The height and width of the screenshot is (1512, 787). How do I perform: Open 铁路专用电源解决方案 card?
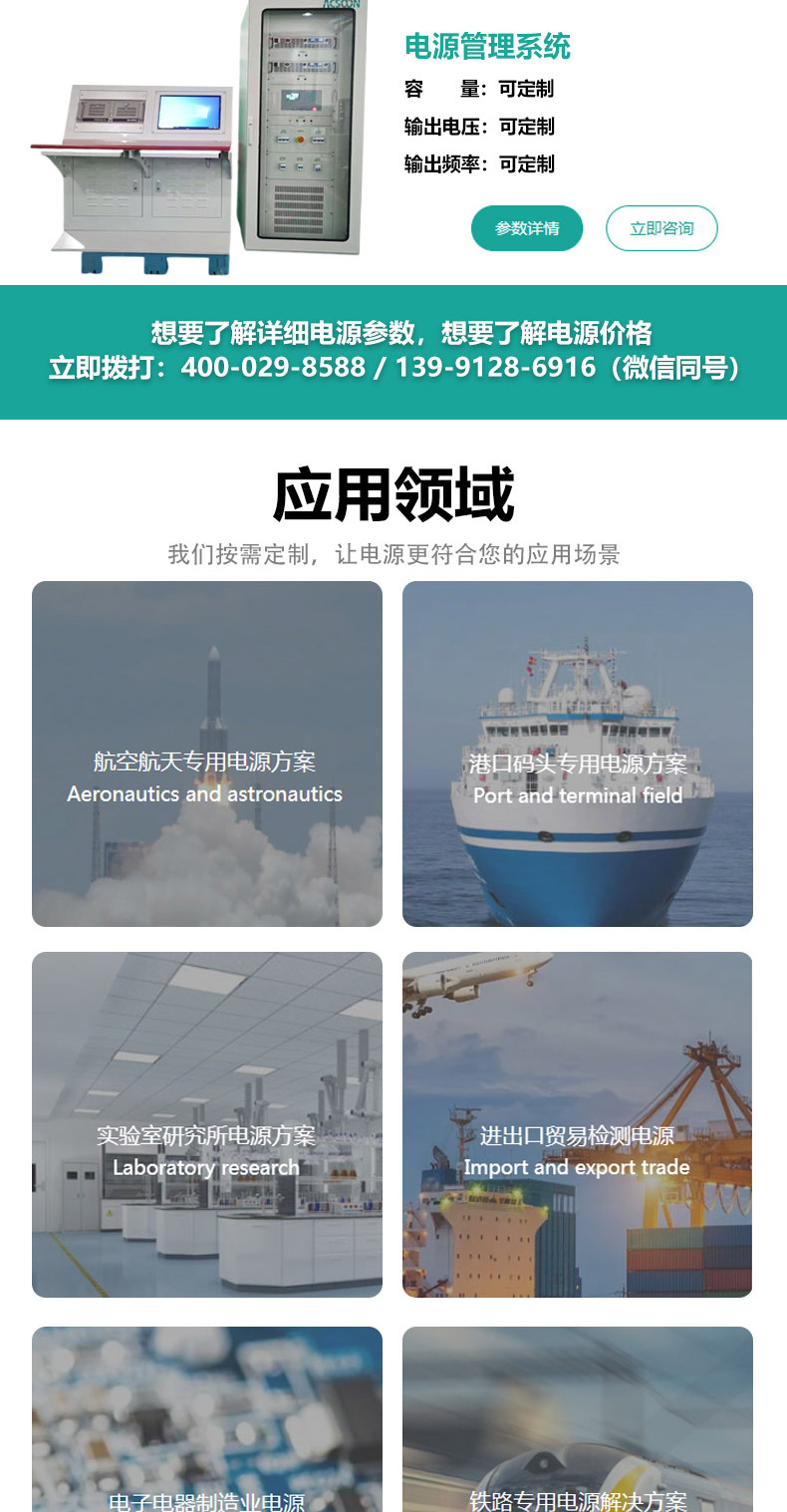tap(578, 1419)
